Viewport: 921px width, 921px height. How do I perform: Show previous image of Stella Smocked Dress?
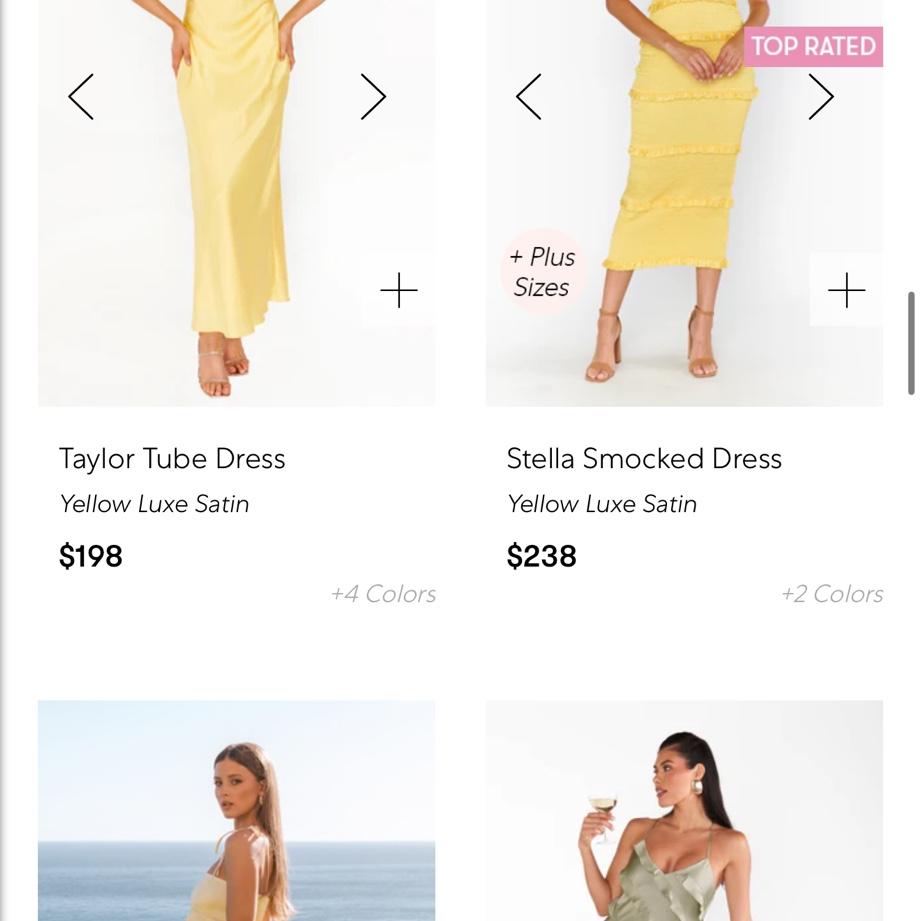point(529,97)
